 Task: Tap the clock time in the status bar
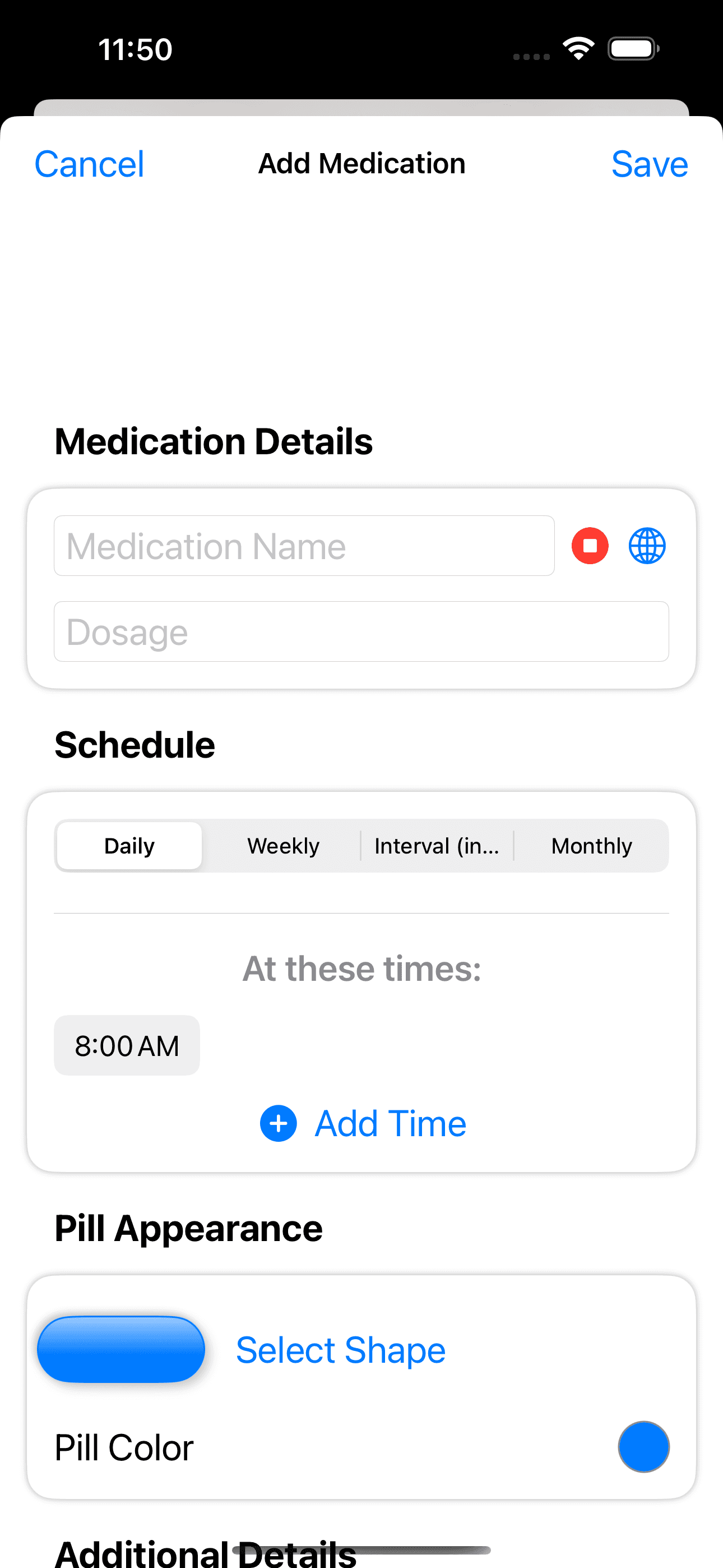(135, 50)
